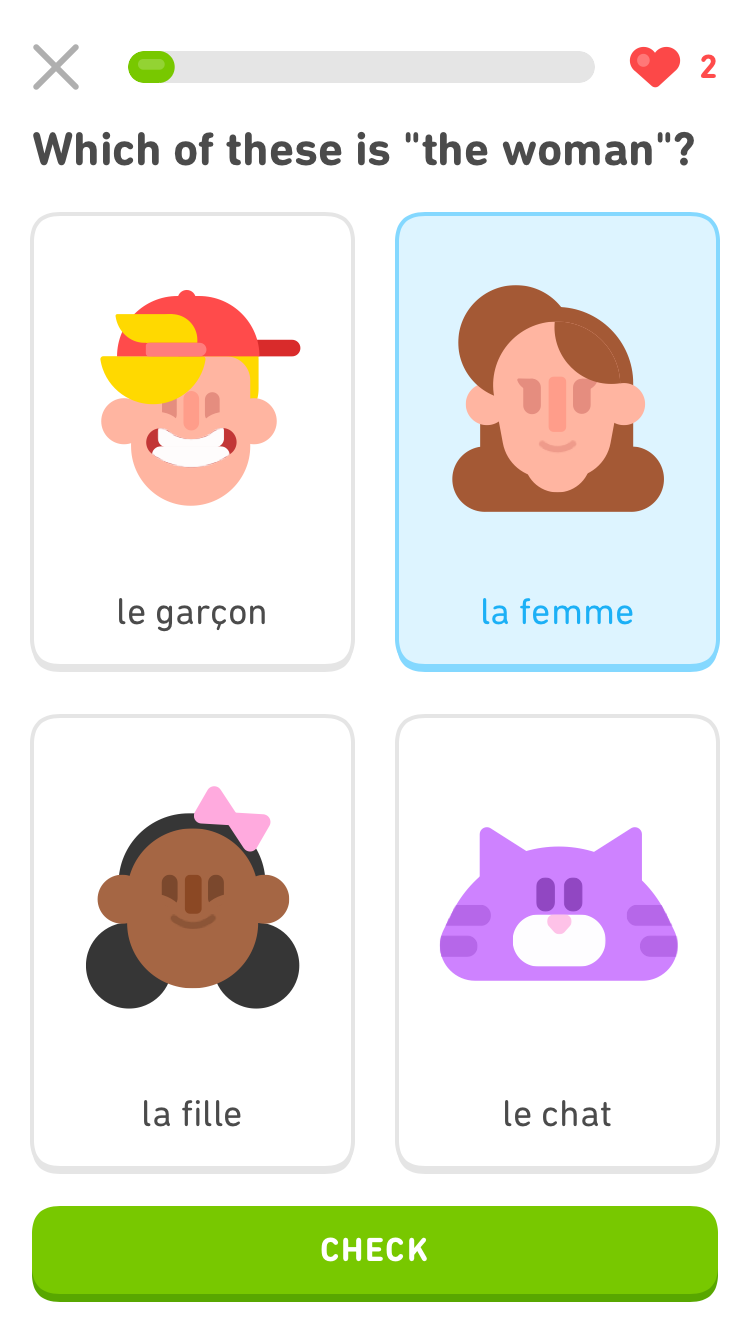
Task: Tap the green CHECK button
Action: click(x=375, y=1250)
